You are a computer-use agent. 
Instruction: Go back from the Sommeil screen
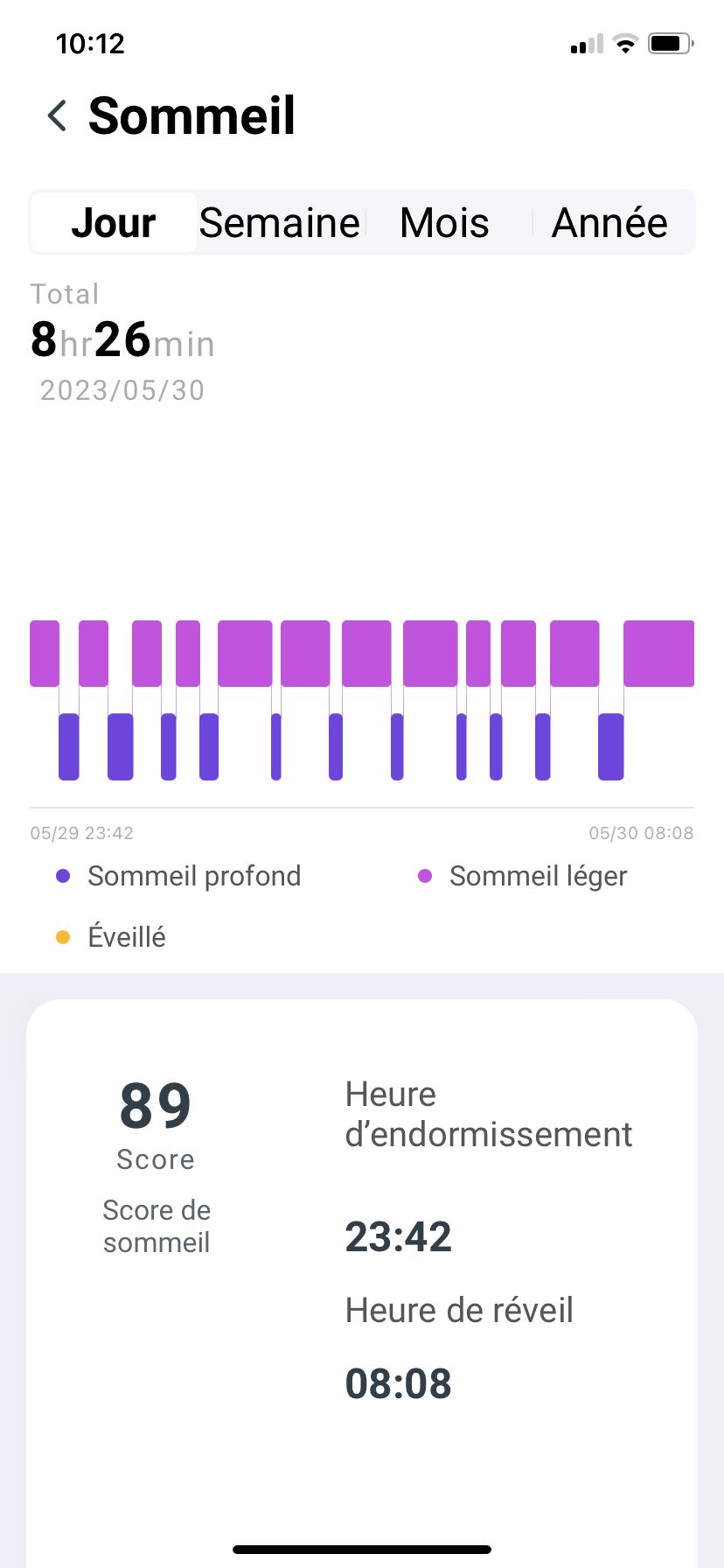pos(58,115)
